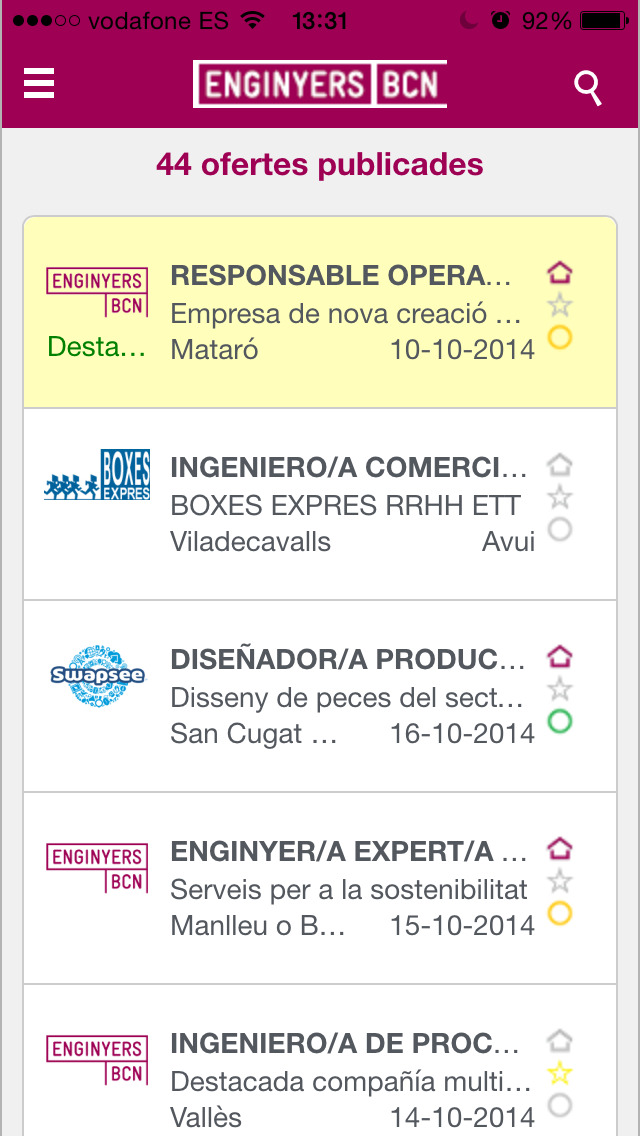Star the ENGINYER/A EXPERT/A offer
Viewport: 640px width, 1136px height.
tap(560, 881)
